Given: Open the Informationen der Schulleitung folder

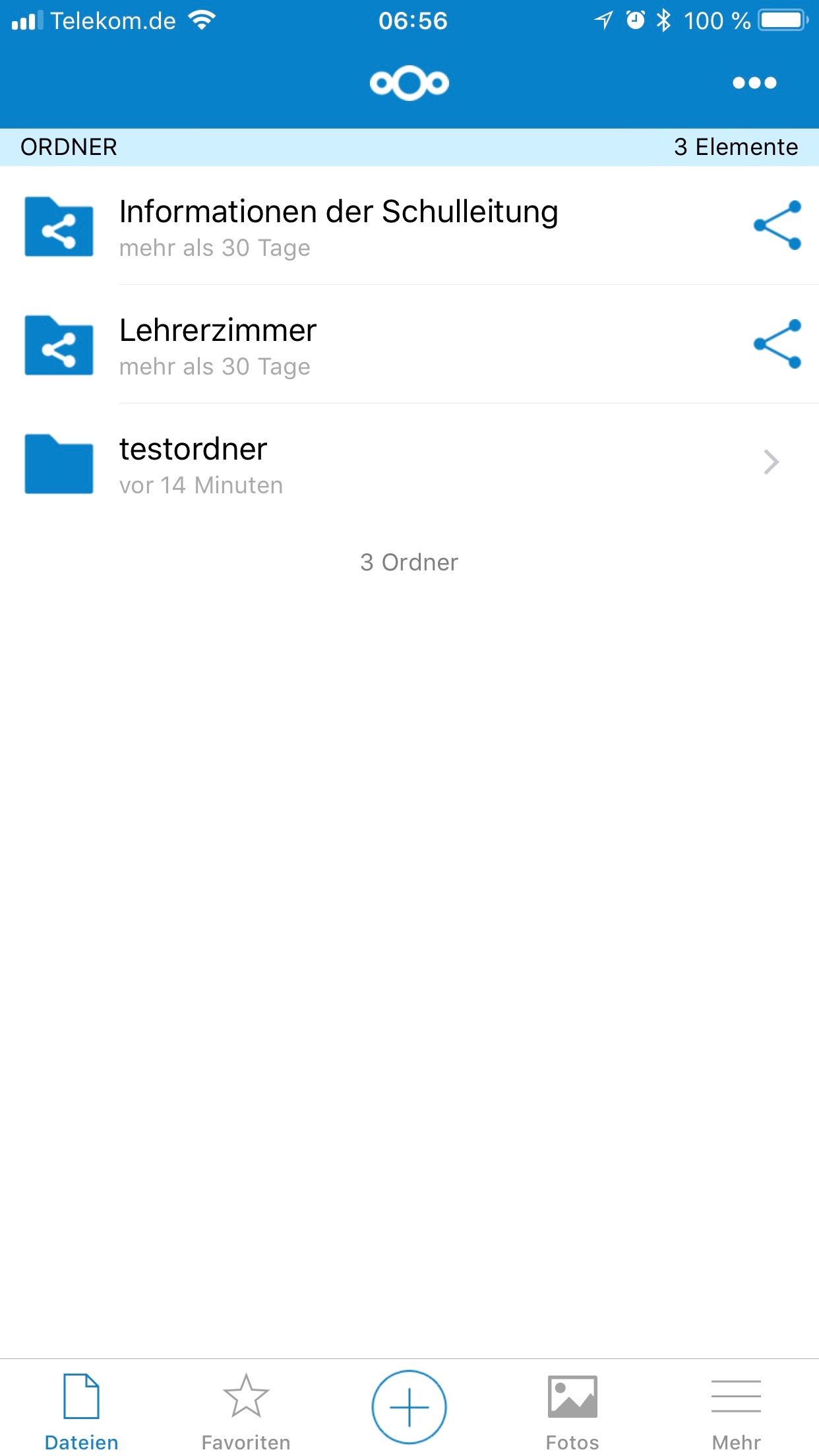Looking at the screenshot, I should 338,226.
